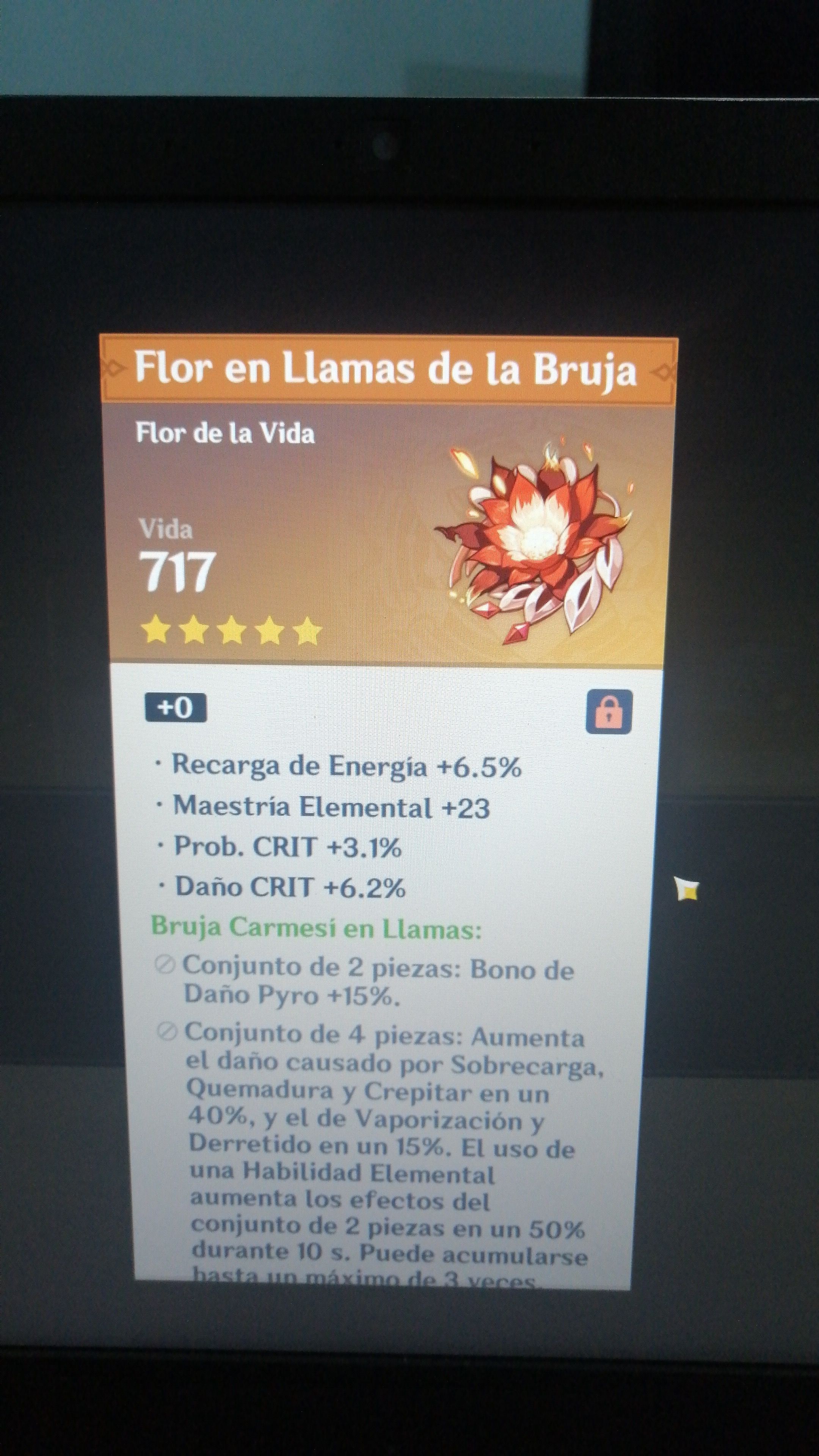Toggle the lock on this artifact

[x=608, y=712]
